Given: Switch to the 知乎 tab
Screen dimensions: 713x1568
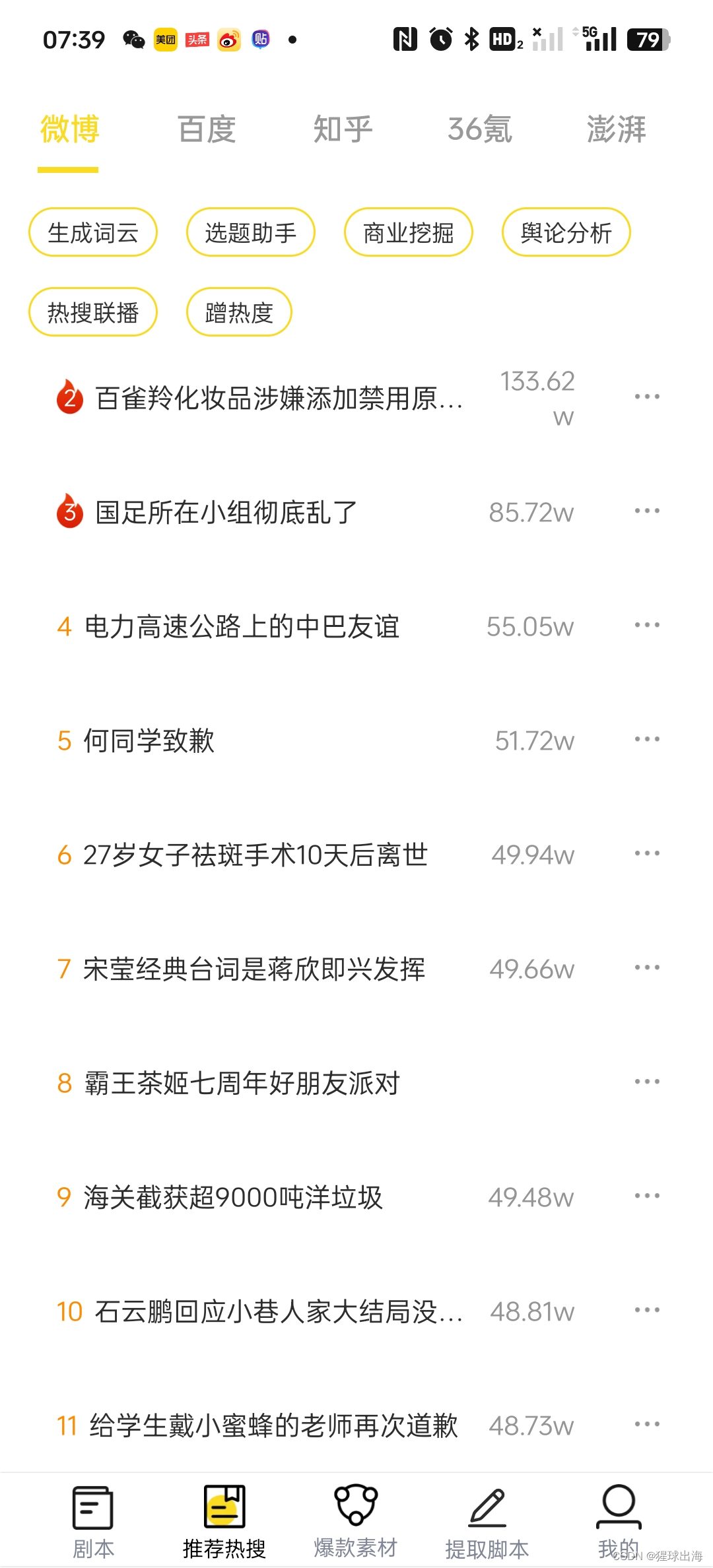Looking at the screenshot, I should [343, 129].
